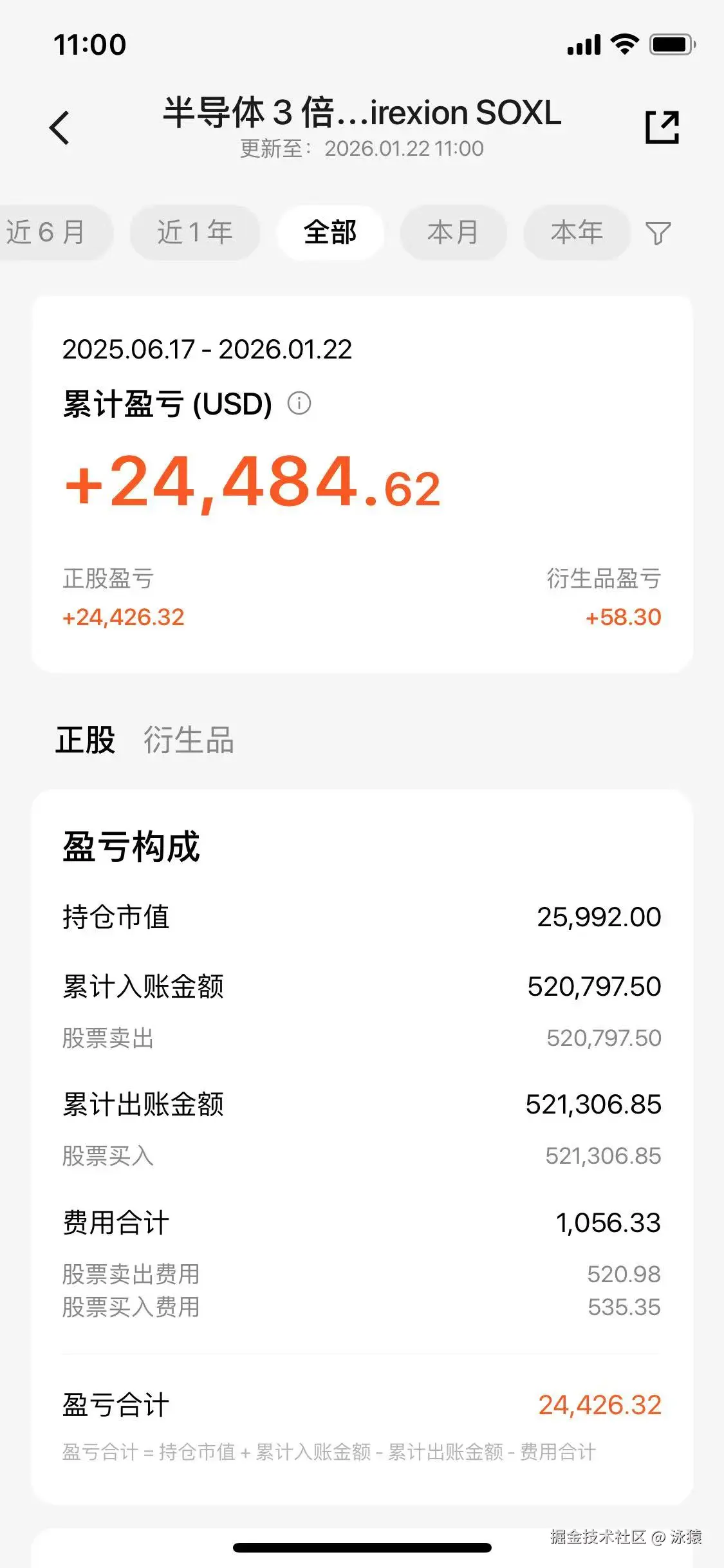Switch to the 本月 tab
The height and width of the screenshot is (1568, 724).
(454, 233)
